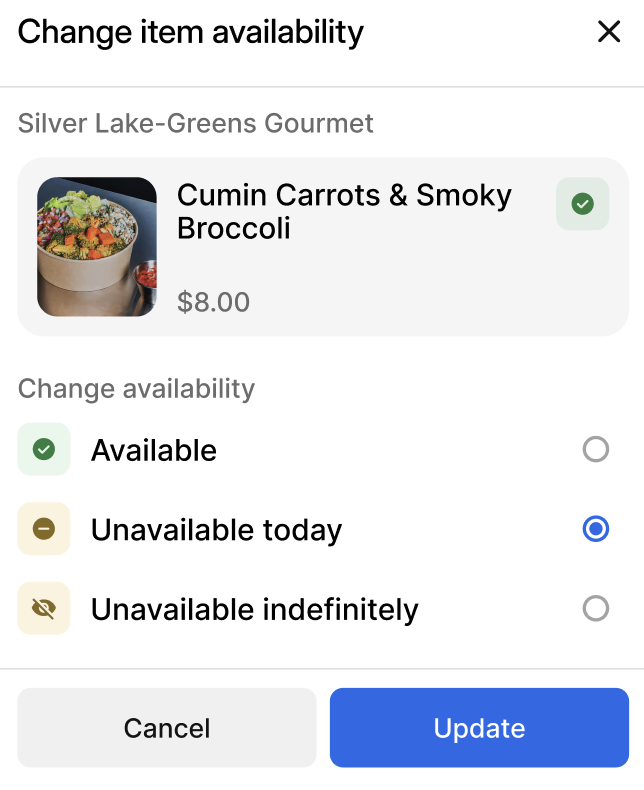Confirm with the Update button

coord(479,728)
